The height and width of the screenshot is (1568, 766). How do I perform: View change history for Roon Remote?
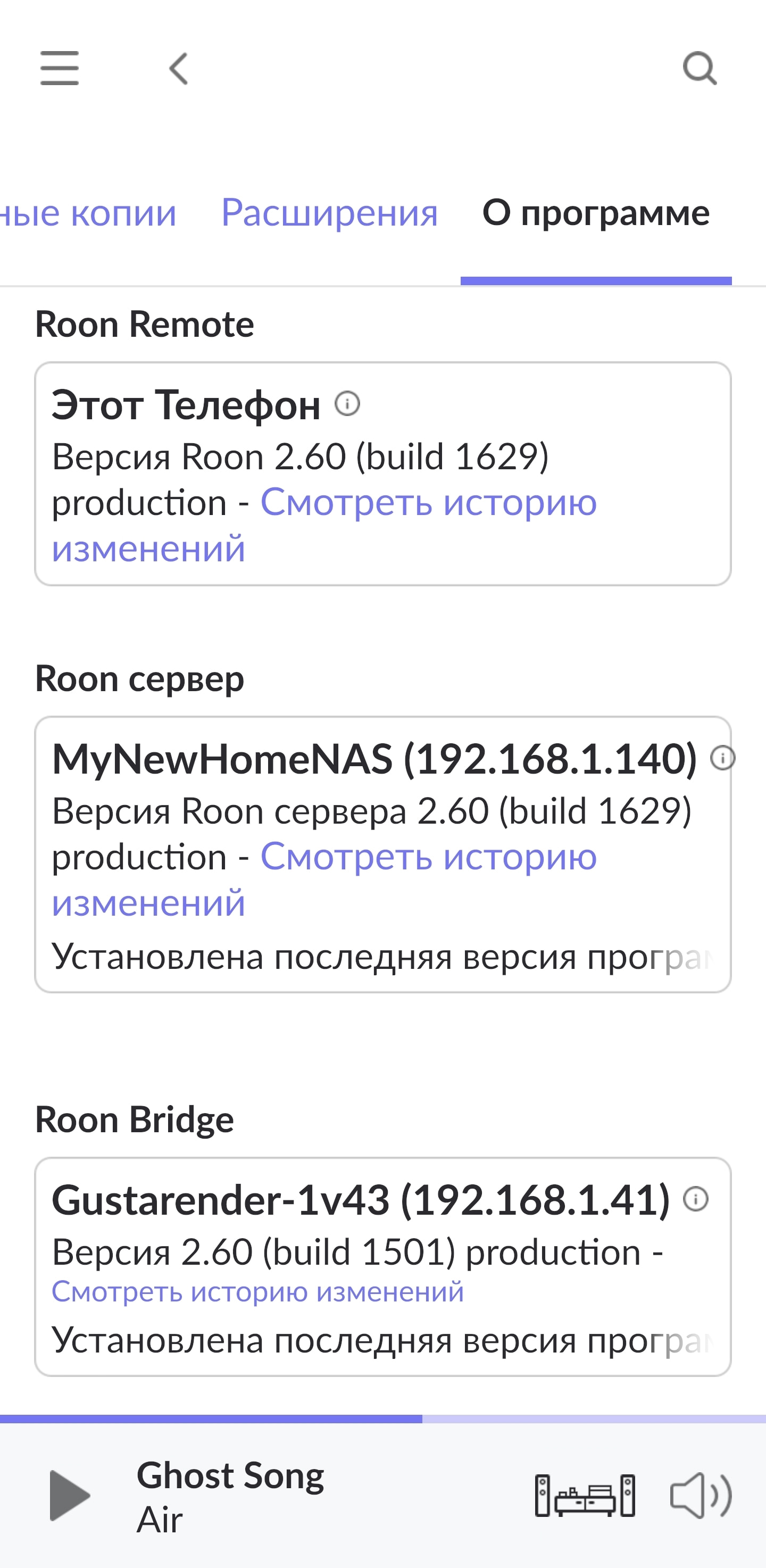(428, 503)
